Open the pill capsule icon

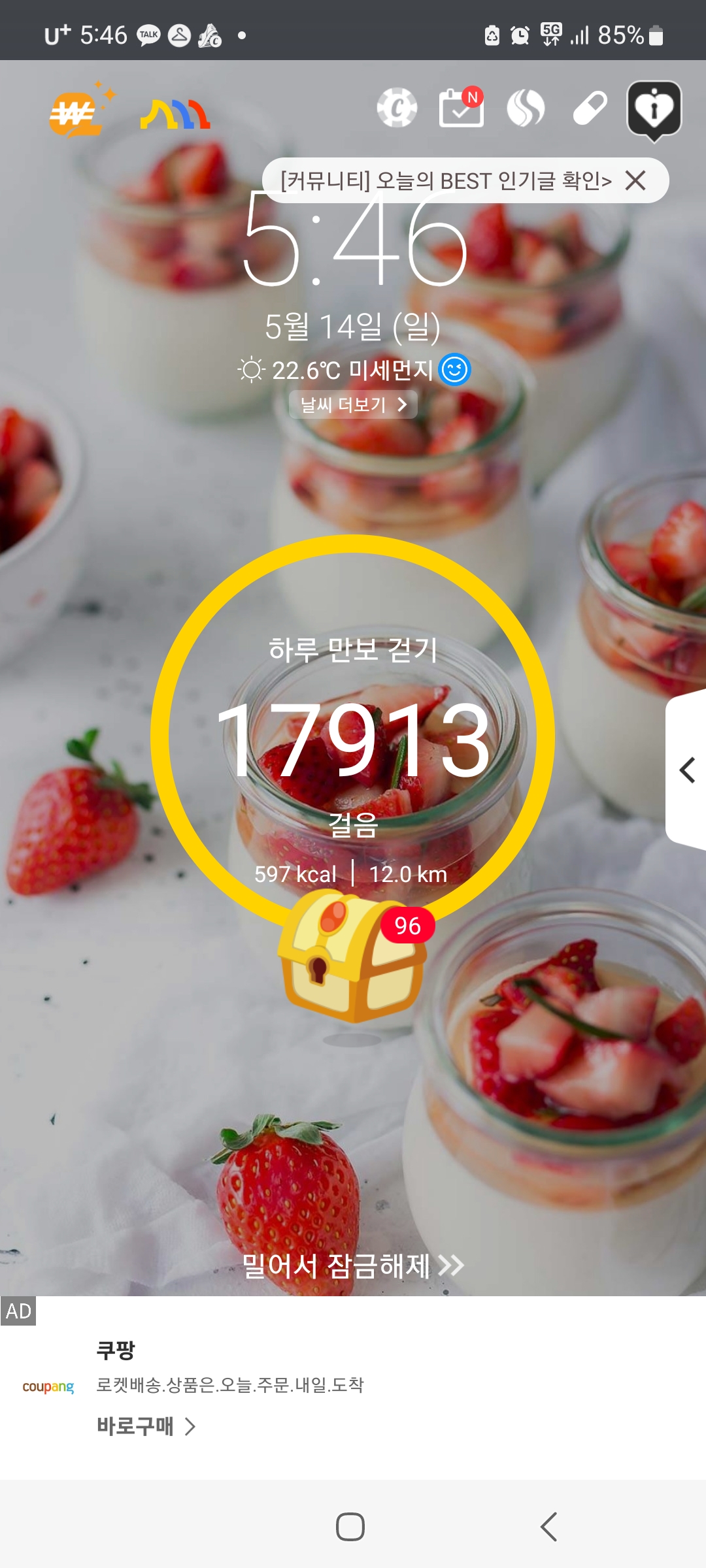590,108
